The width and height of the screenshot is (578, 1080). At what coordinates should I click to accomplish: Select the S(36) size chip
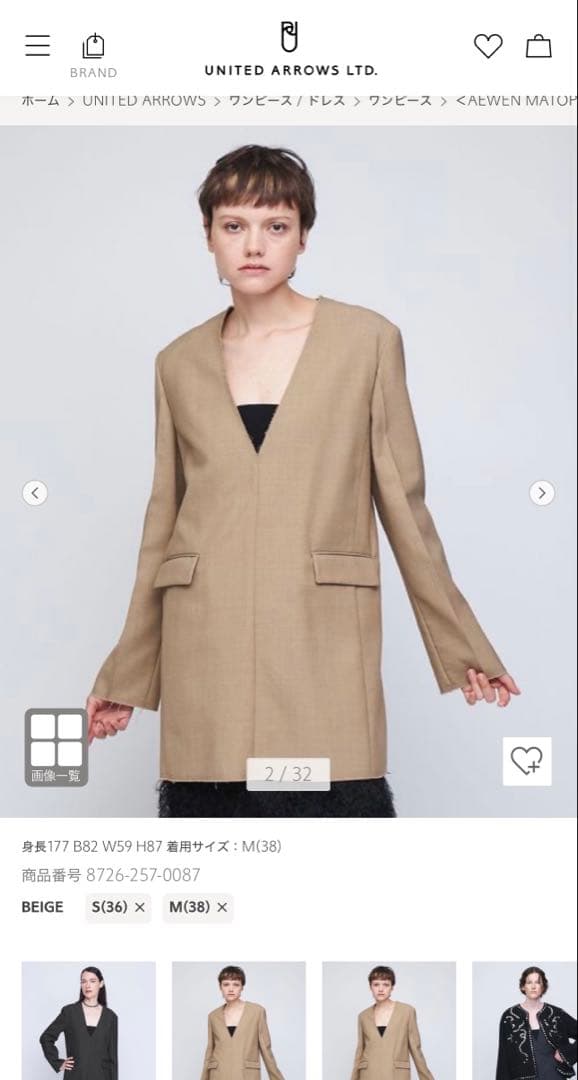point(118,907)
